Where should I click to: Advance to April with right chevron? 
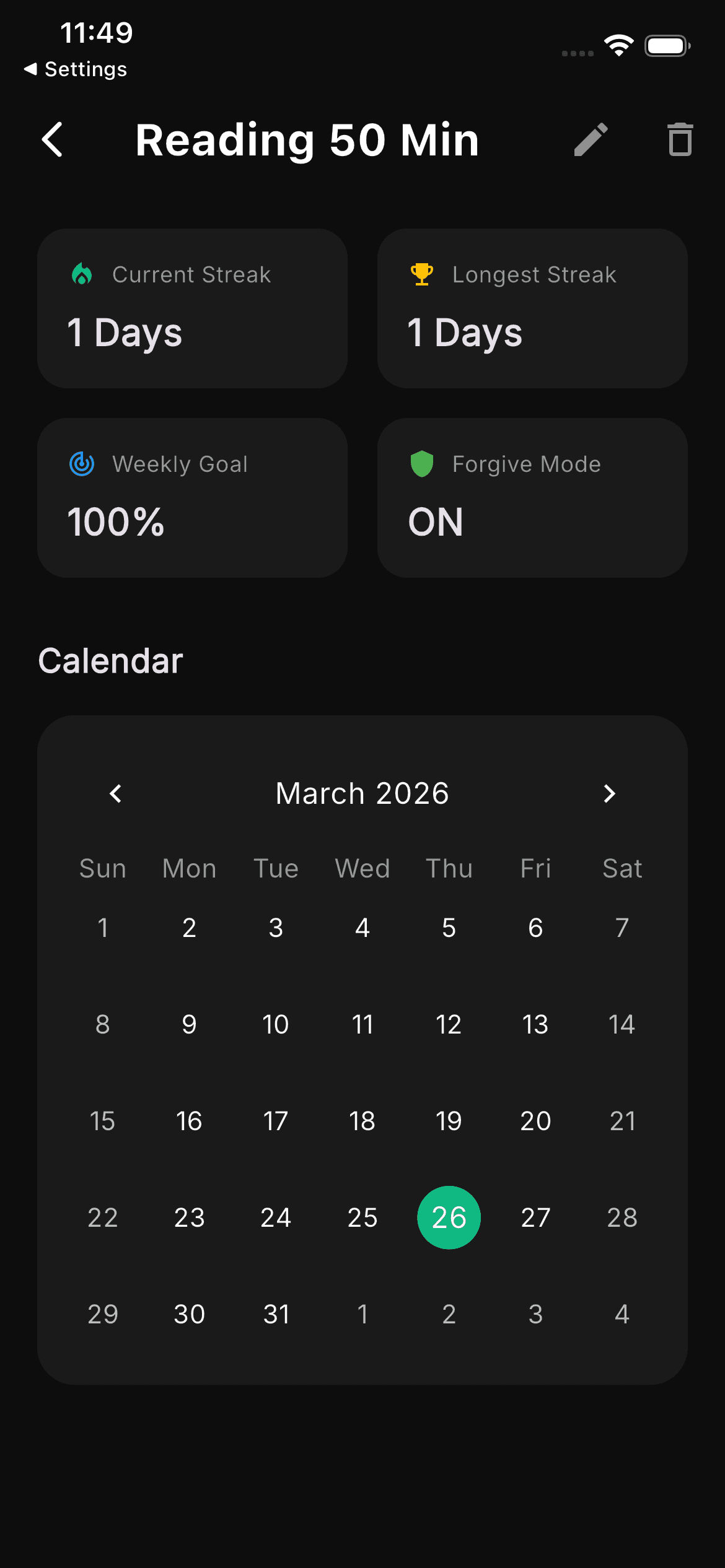[x=609, y=793]
